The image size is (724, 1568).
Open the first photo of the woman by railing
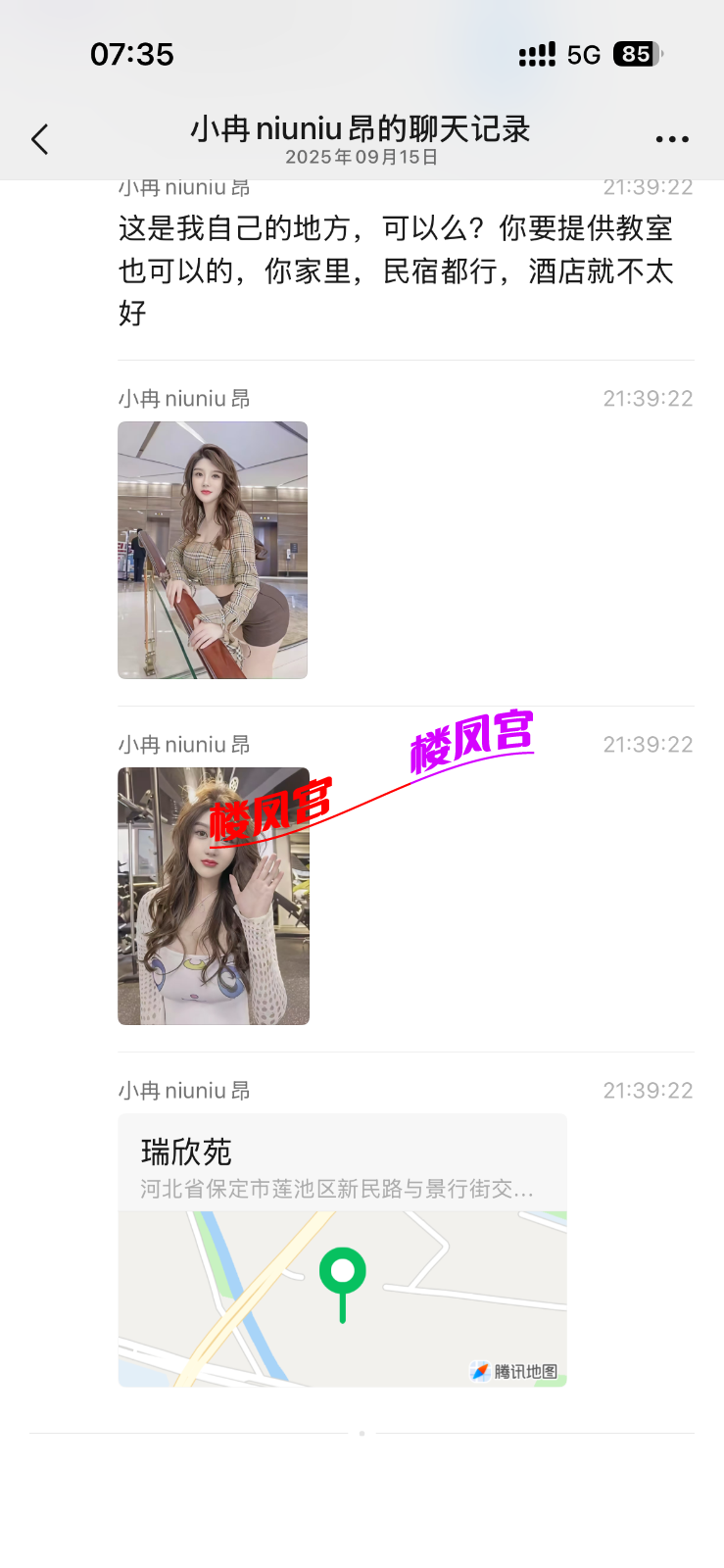click(213, 550)
